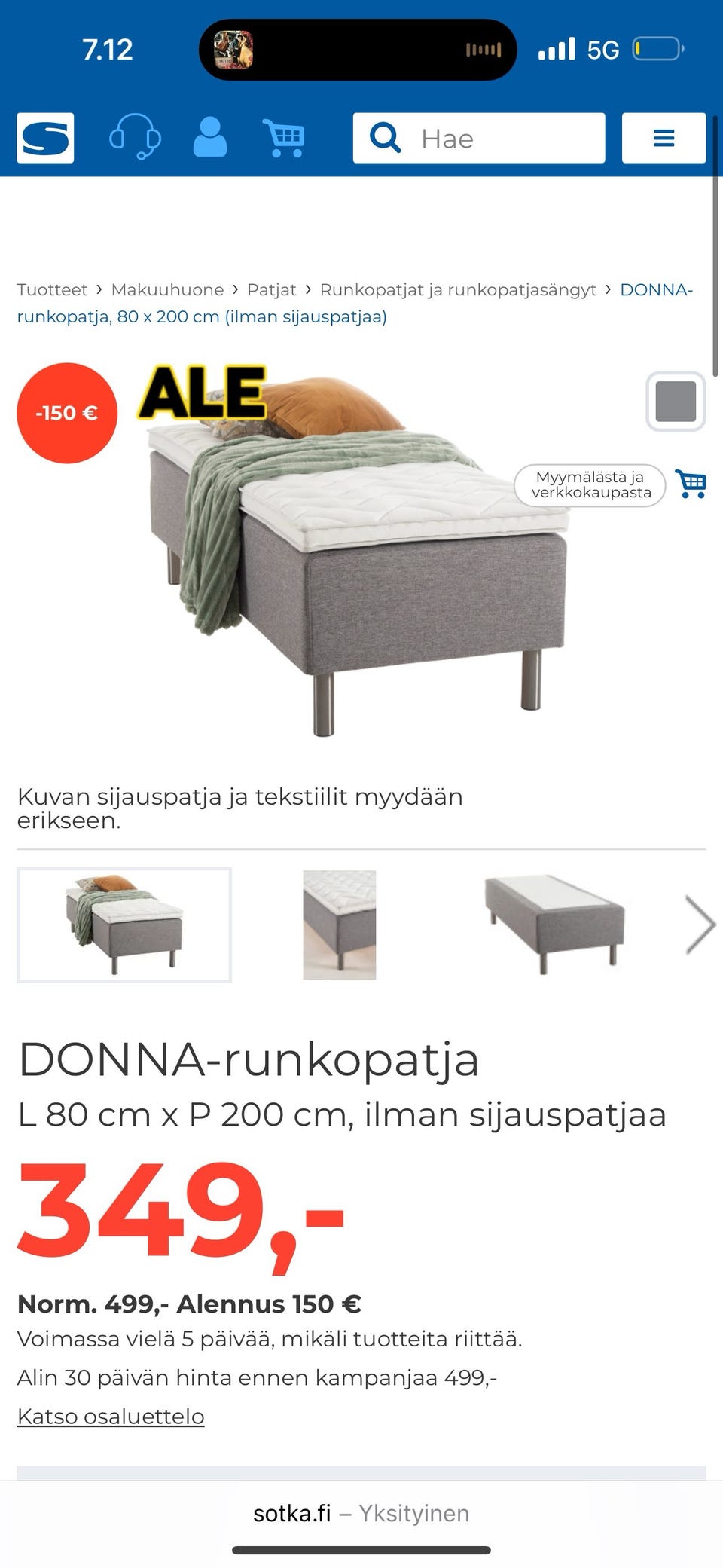The image size is (723, 1568).
Task: Open the hamburger menu
Action: point(664,138)
